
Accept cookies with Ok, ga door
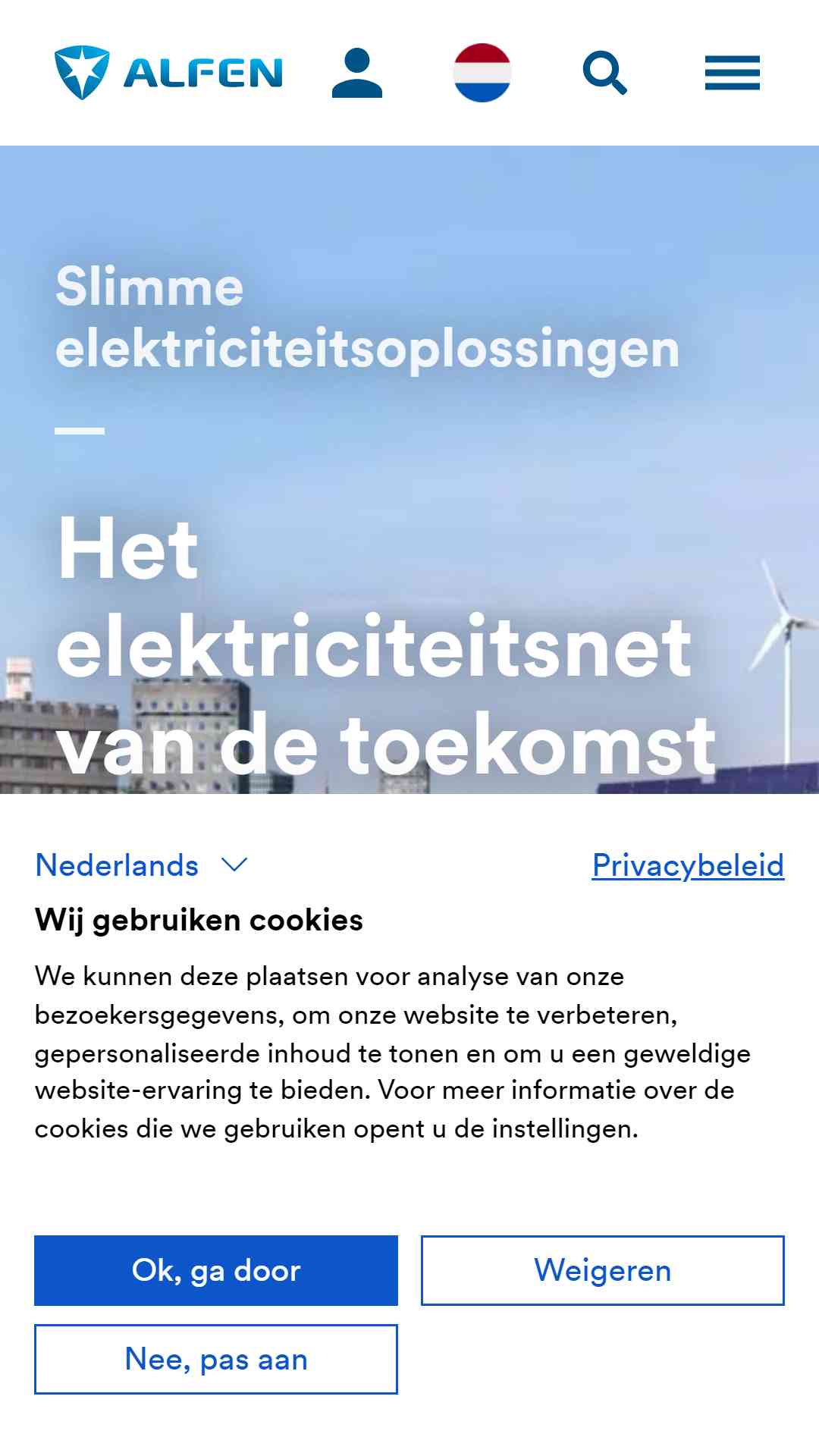pos(216,1270)
